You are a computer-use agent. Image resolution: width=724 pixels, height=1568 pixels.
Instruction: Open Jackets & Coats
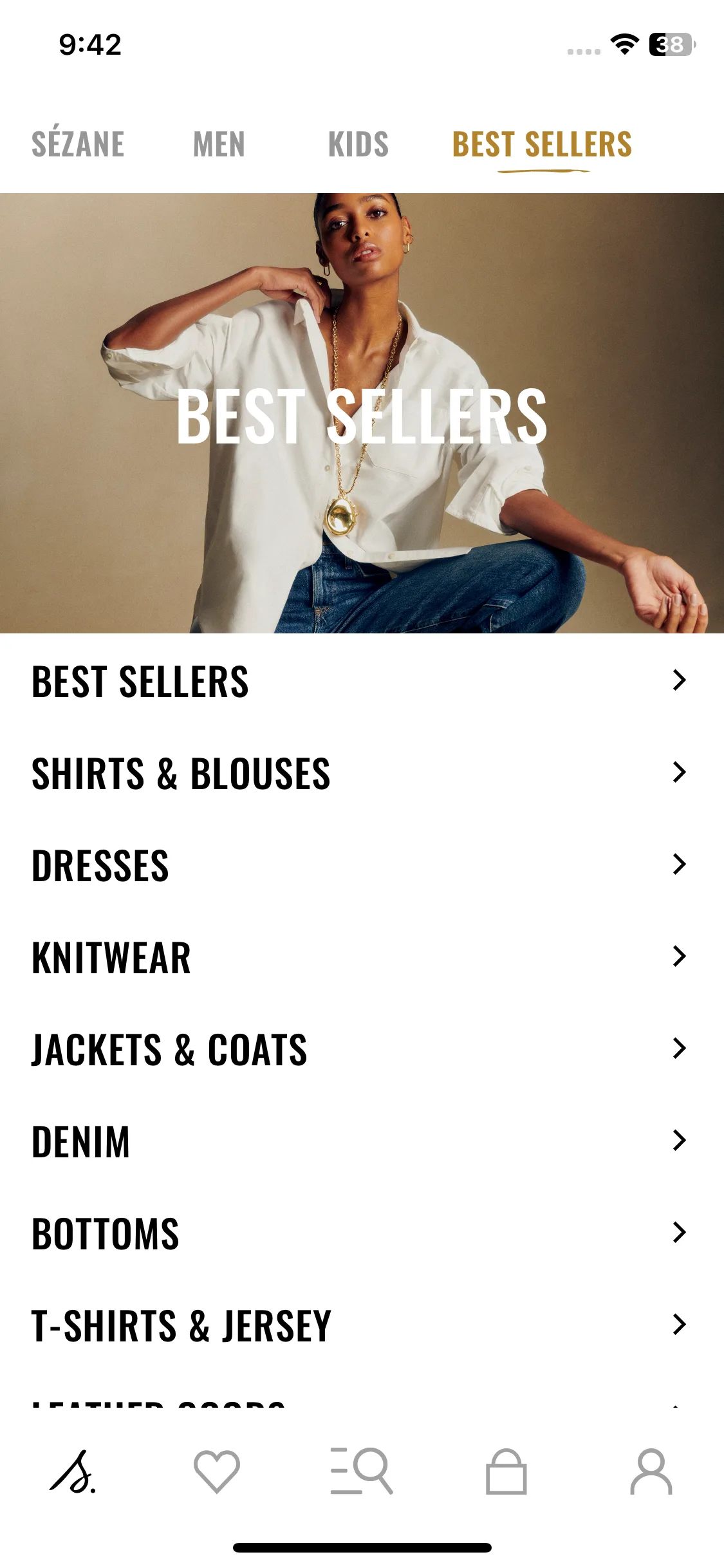click(x=362, y=1049)
